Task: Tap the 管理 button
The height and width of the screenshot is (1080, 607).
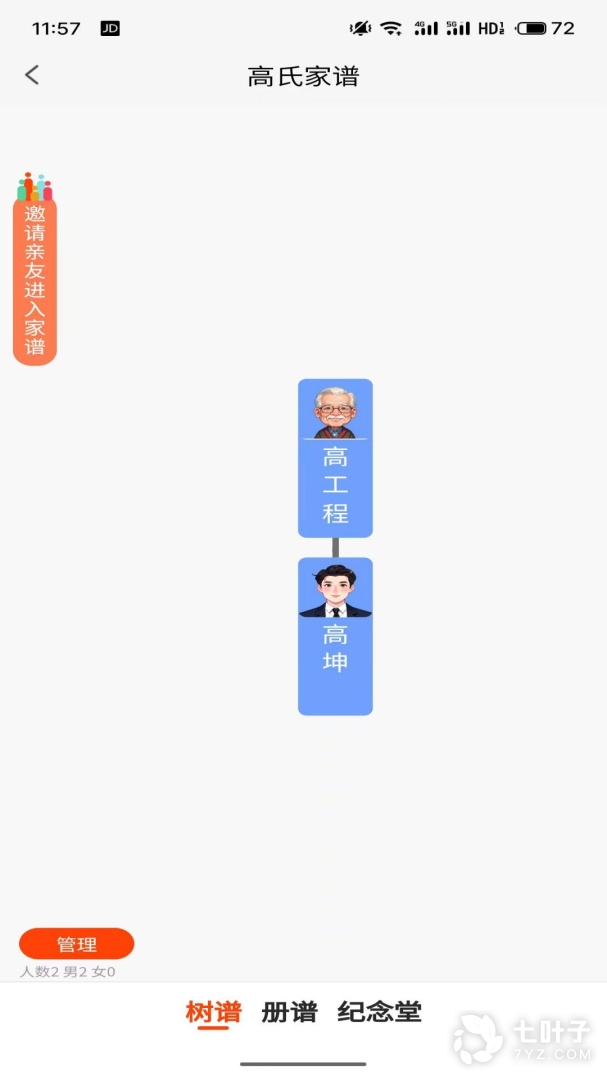Action: [77, 944]
